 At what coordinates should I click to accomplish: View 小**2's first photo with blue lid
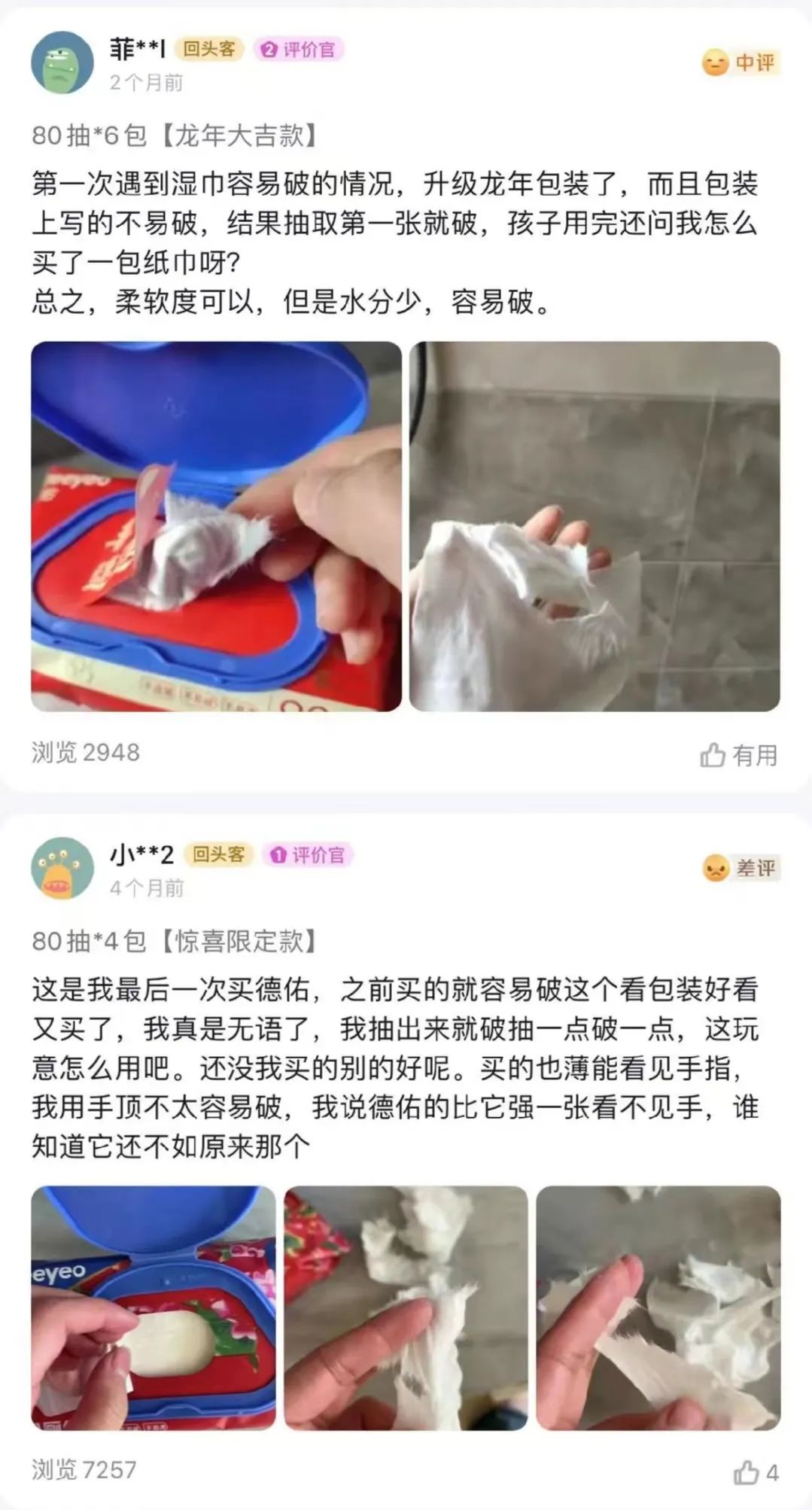154,1308
